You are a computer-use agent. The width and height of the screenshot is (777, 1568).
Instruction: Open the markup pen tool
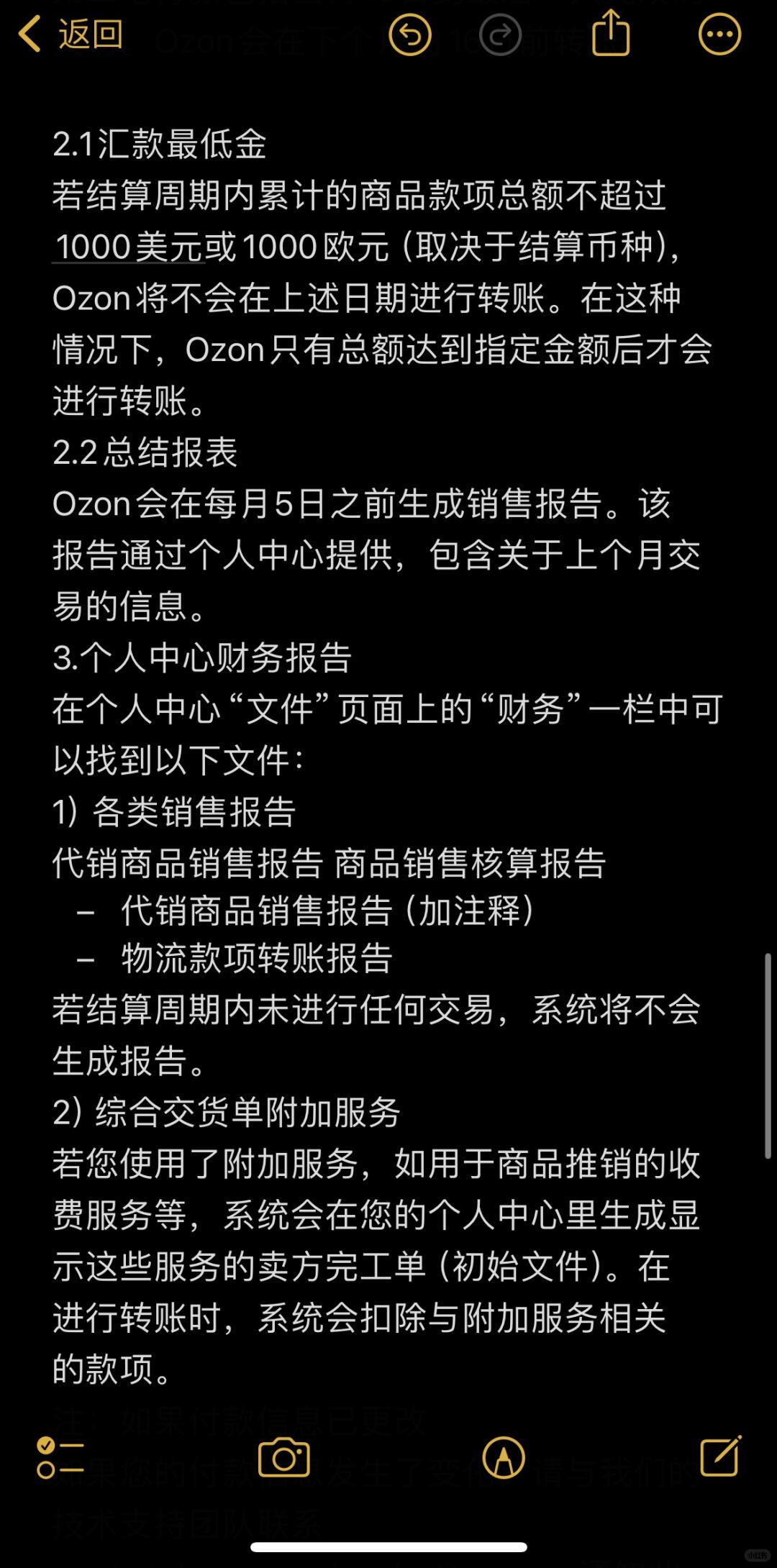(504, 1457)
